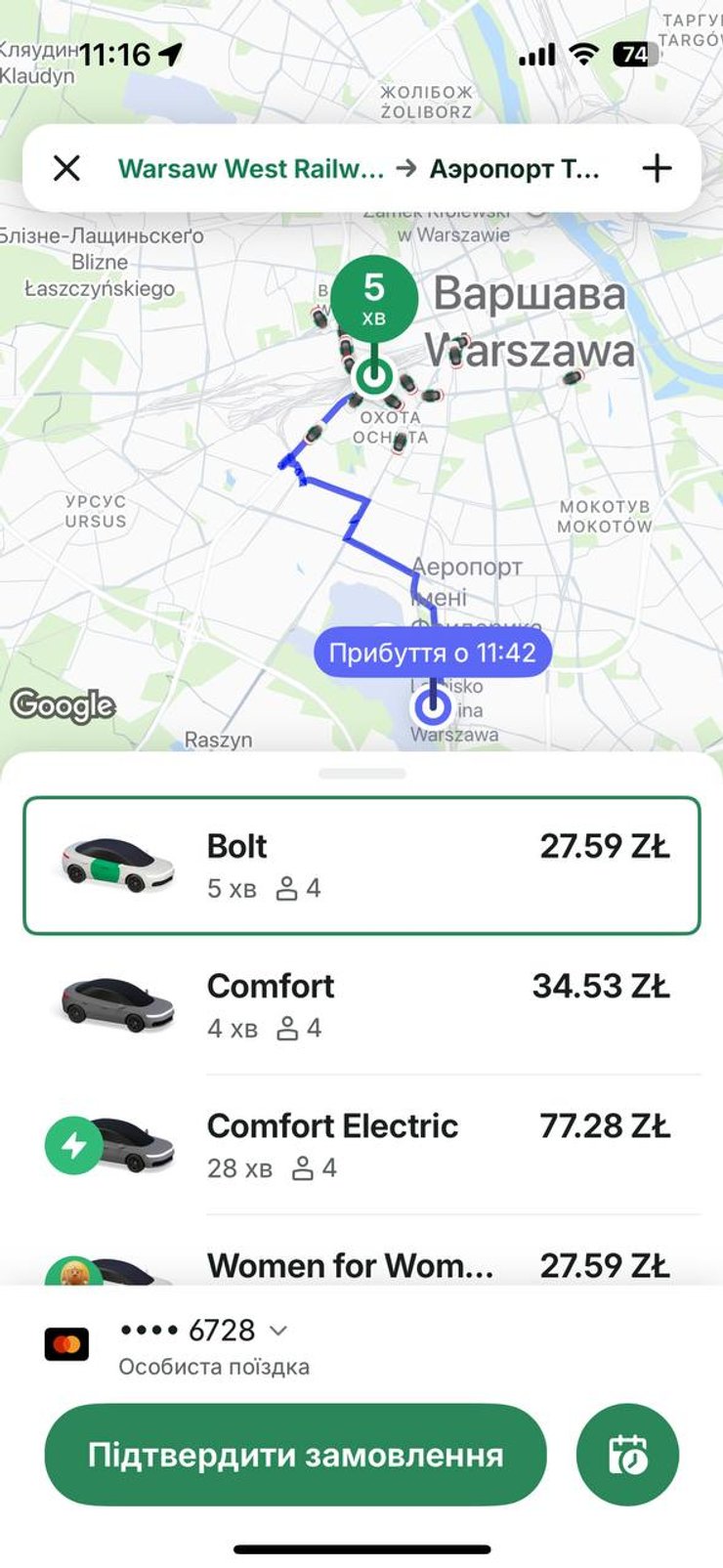Add a stop with the plus icon
The height and width of the screenshot is (1568, 723).
coord(657,169)
